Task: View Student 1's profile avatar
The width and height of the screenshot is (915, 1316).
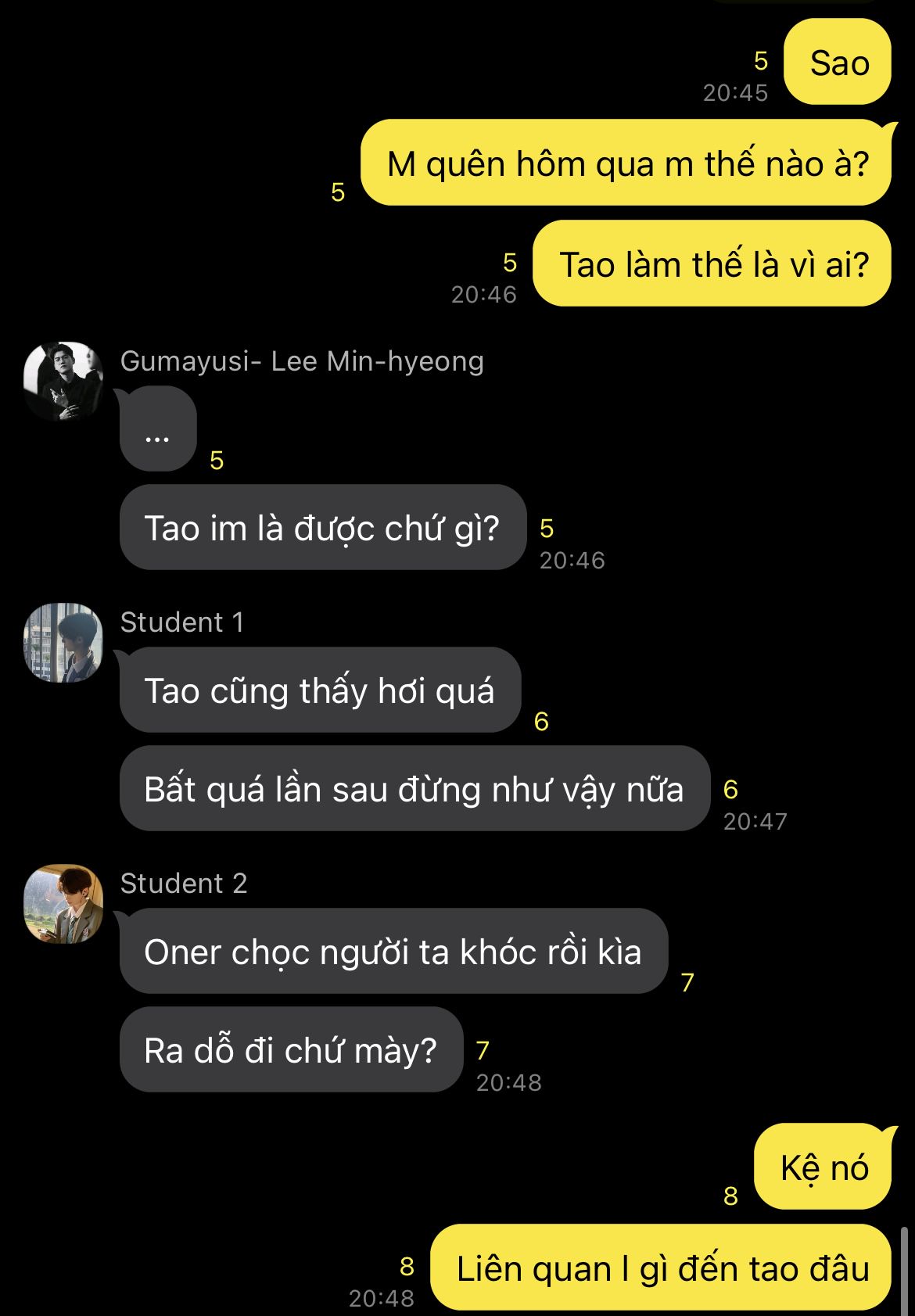Action: coord(63,642)
